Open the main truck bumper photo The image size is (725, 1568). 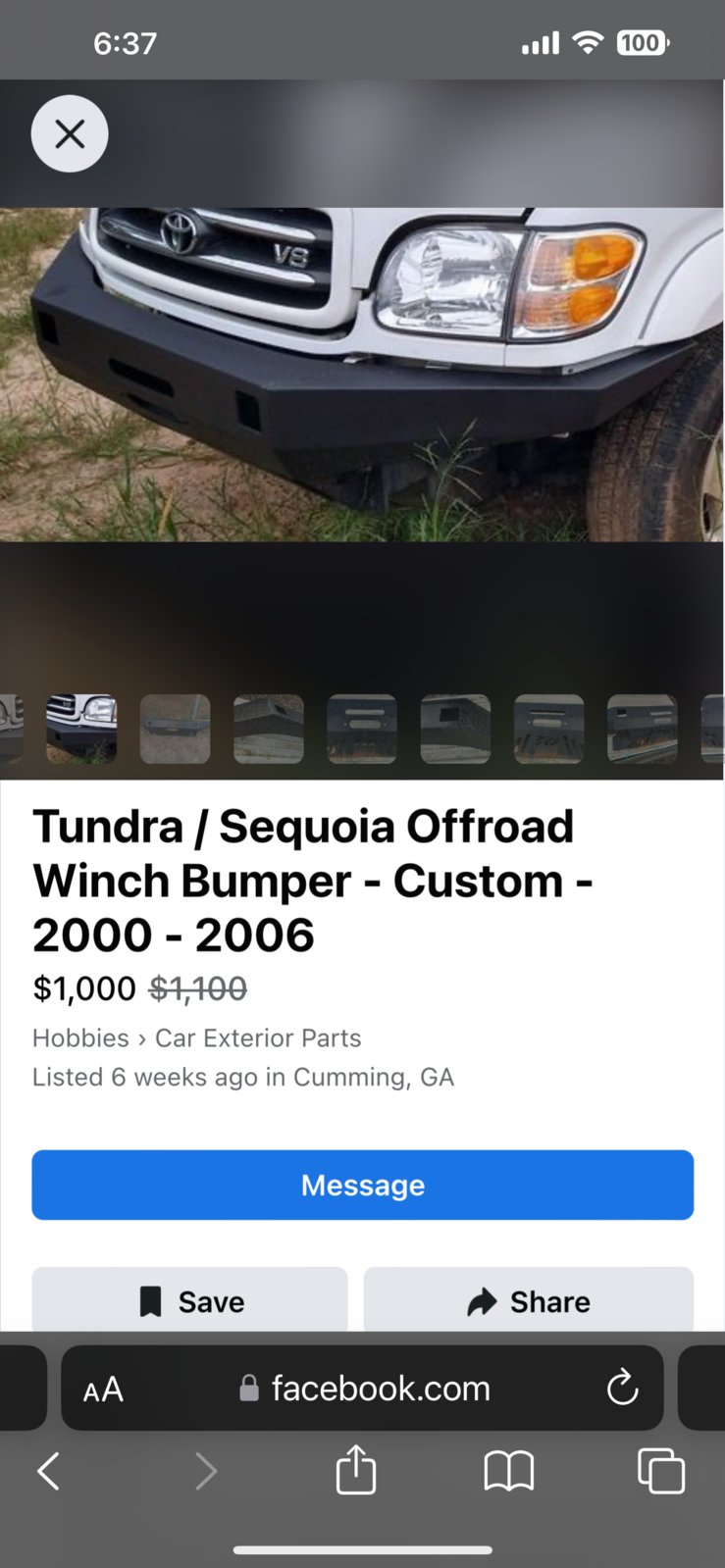point(362,374)
